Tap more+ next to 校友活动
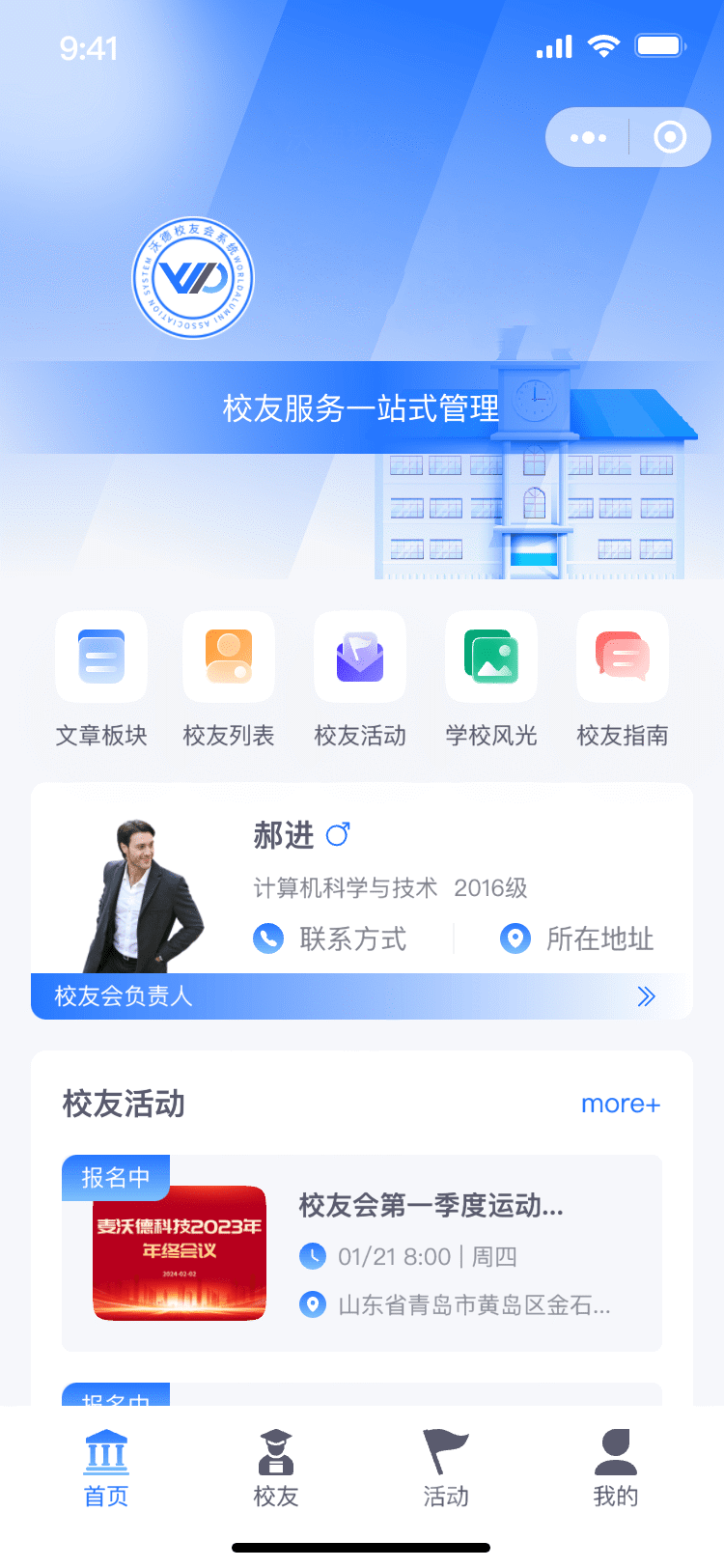The height and width of the screenshot is (1568, 724). tap(620, 1105)
